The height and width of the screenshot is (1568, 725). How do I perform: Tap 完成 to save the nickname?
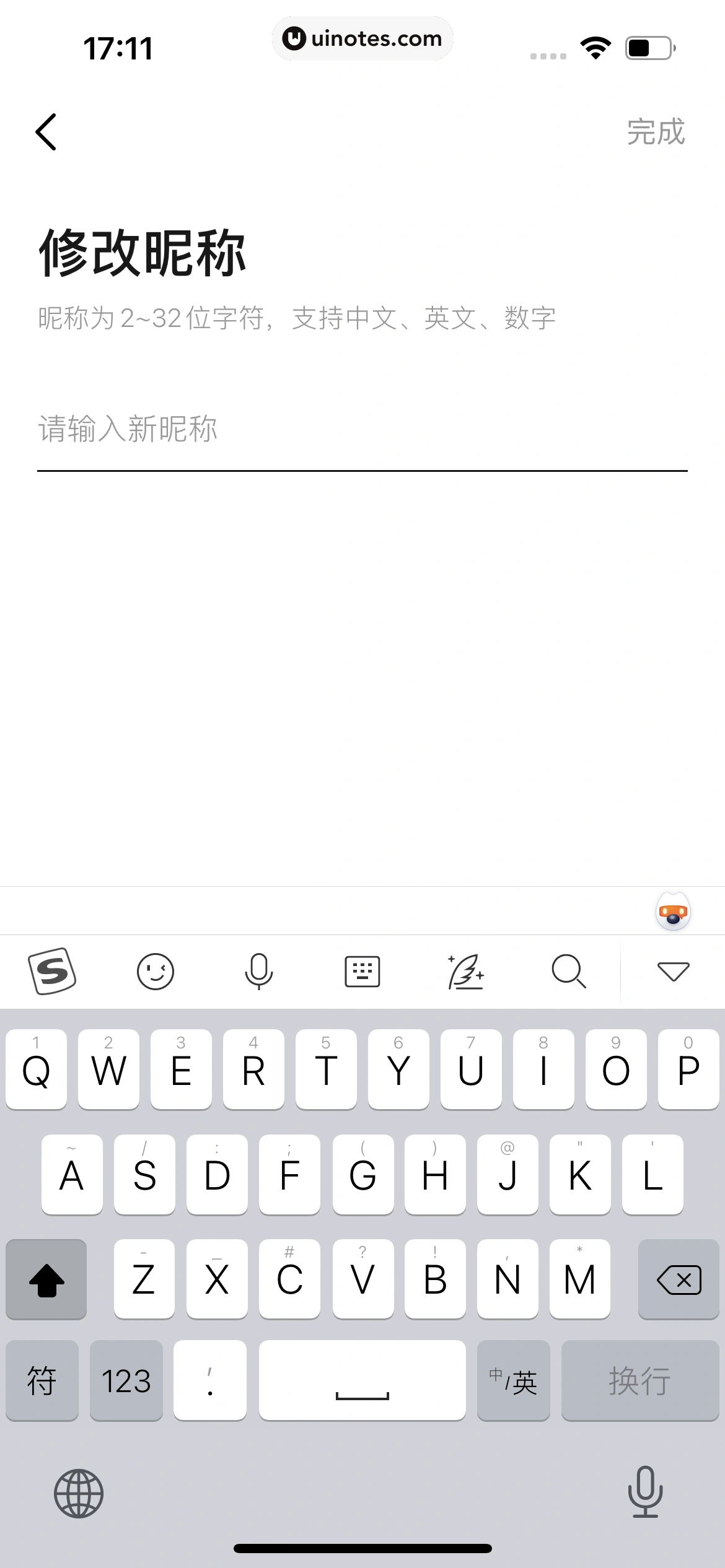(x=655, y=132)
